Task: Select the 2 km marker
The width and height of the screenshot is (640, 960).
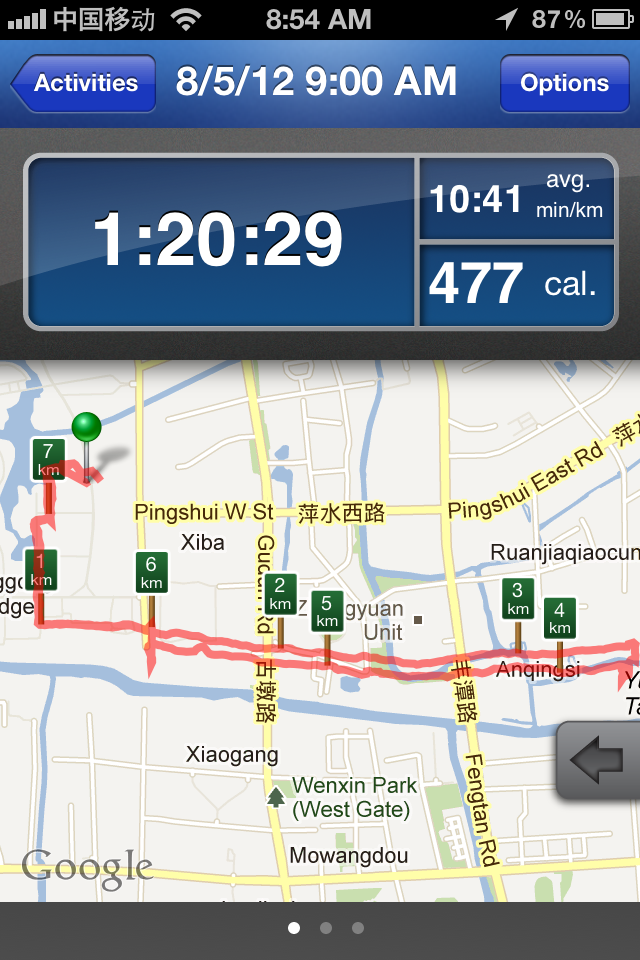Action: coord(280,594)
